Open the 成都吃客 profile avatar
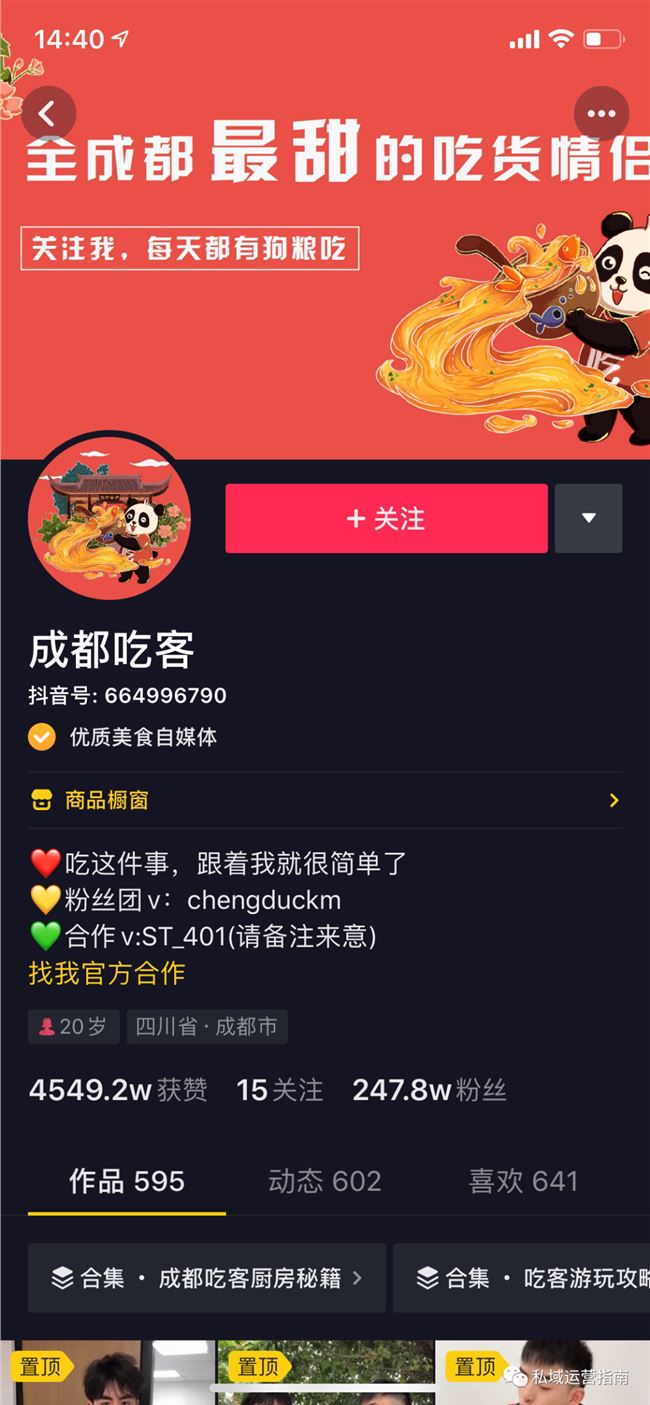The width and height of the screenshot is (650, 1405). click(x=110, y=517)
